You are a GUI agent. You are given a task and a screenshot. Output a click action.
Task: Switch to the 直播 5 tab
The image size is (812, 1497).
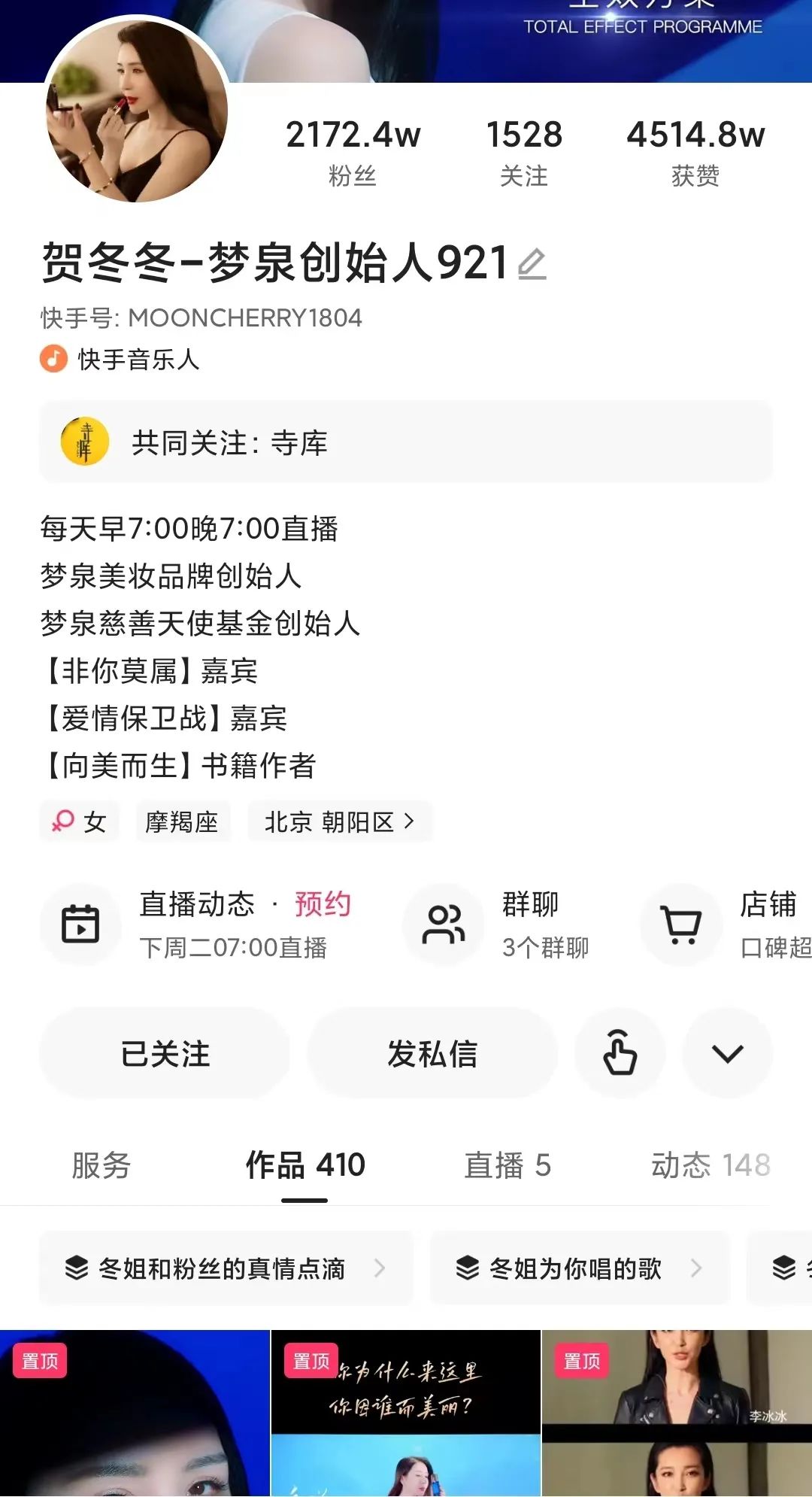(509, 1167)
